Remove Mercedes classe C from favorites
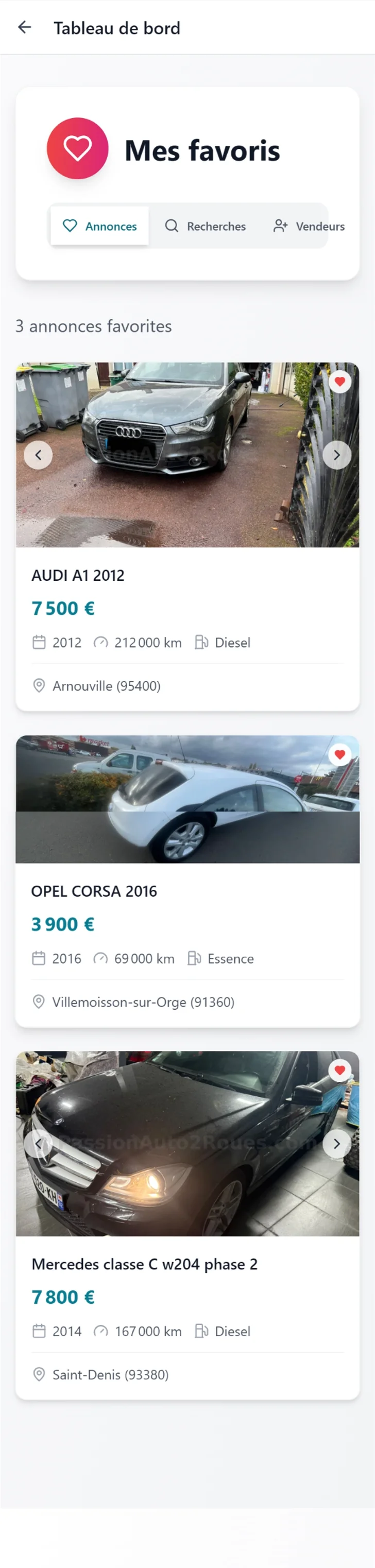The height and width of the screenshot is (1568, 375). point(339,1070)
